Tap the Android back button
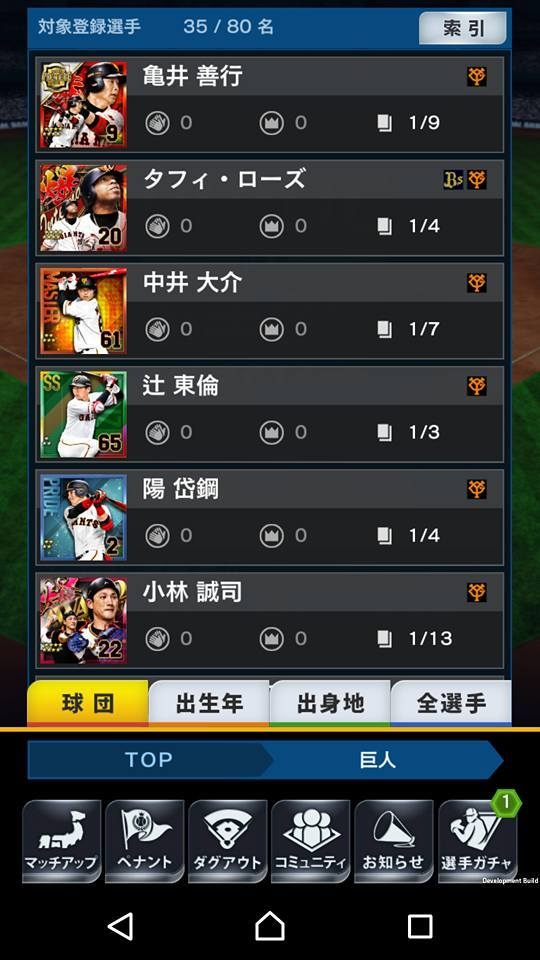This screenshot has width=540, height=960. click(x=121, y=926)
